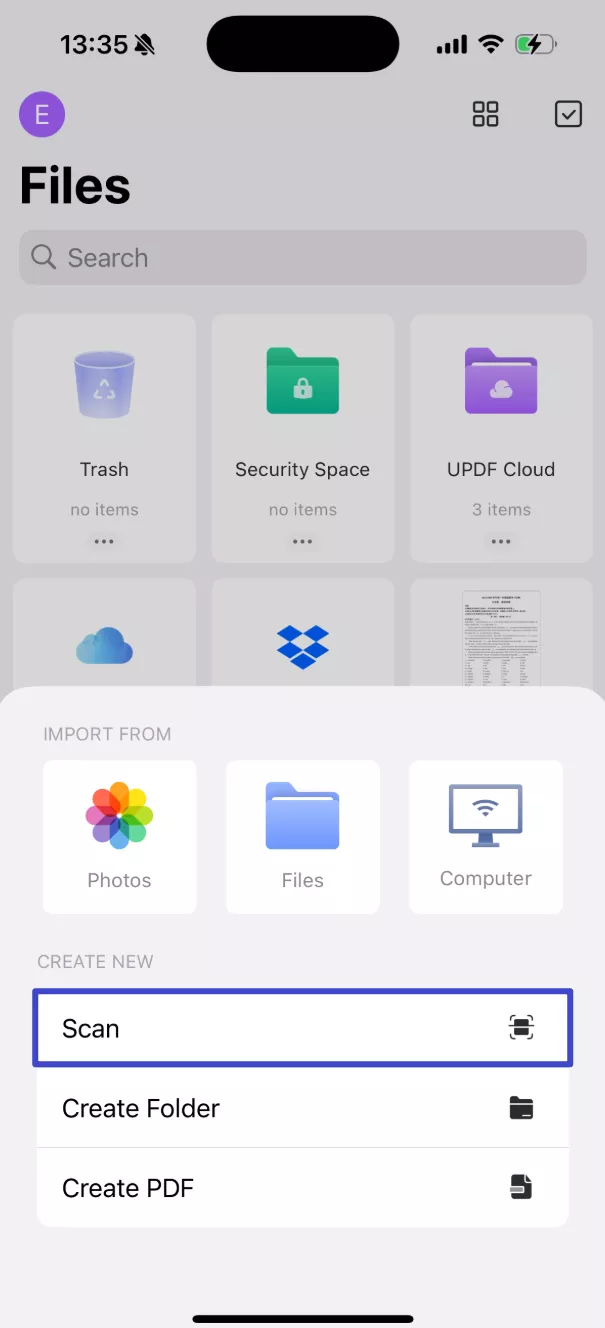This screenshot has width=605, height=1328.
Task: Switch to grid view layout
Action: point(485,114)
